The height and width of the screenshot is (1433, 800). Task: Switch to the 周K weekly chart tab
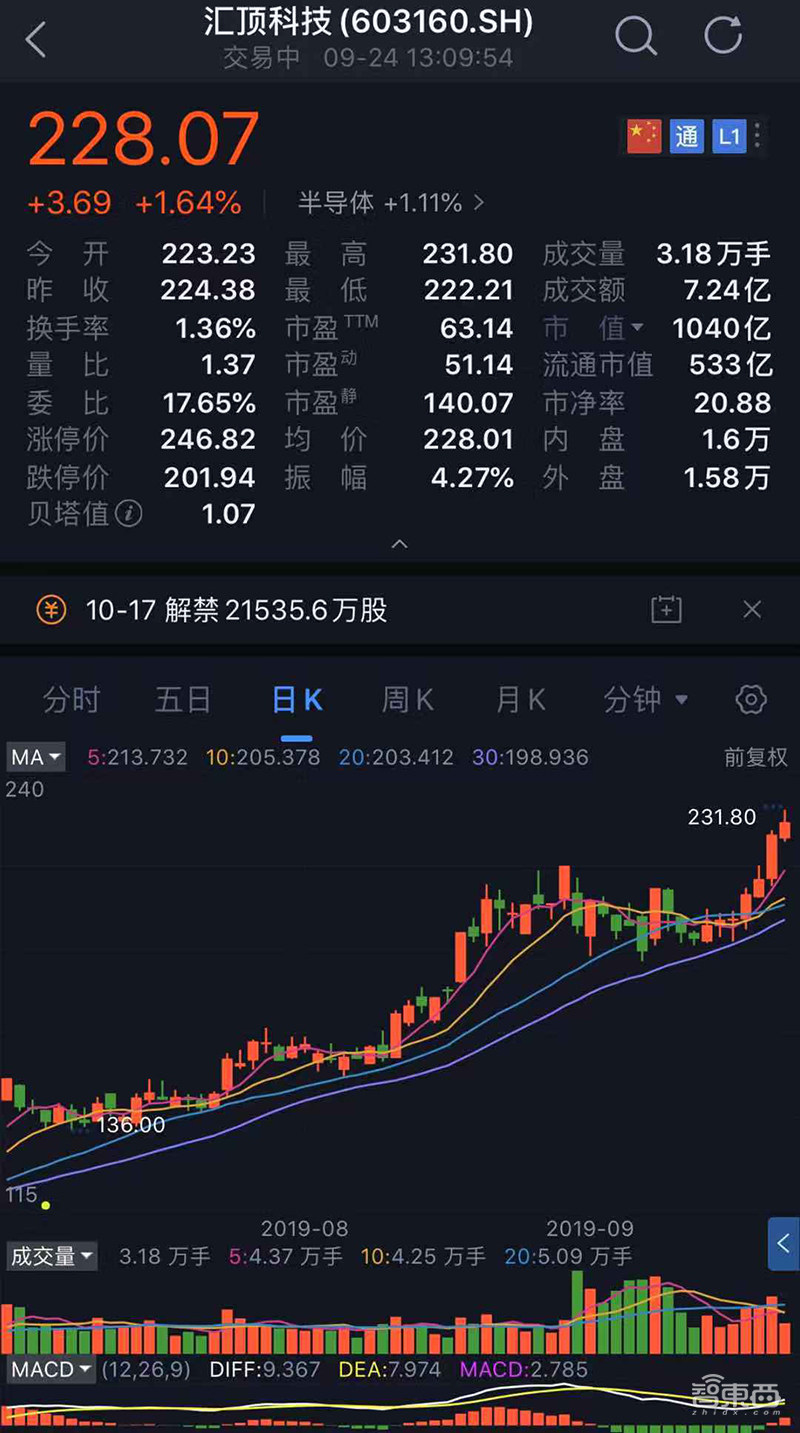pyautogui.click(x=406, y=700)
